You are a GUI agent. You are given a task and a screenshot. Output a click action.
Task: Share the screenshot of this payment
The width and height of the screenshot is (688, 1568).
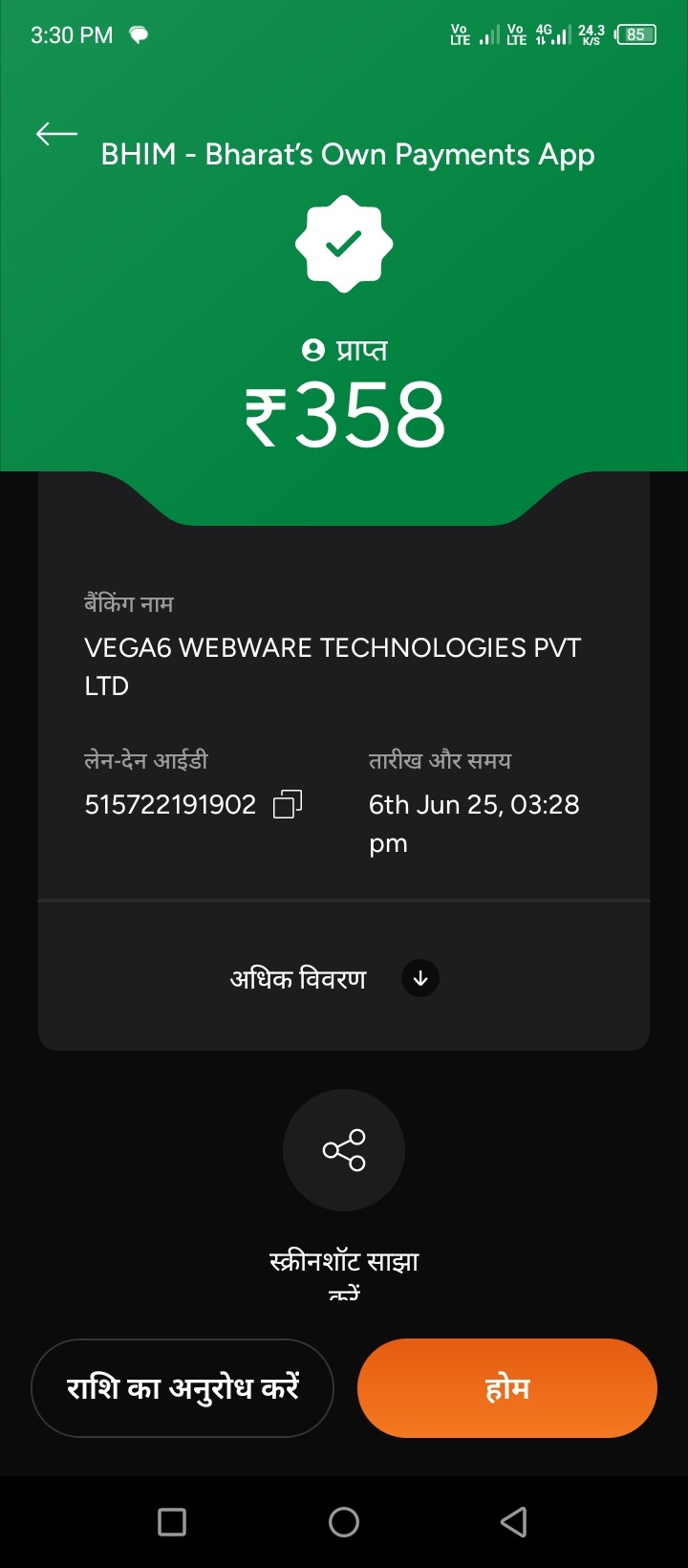coord(344,1149)
